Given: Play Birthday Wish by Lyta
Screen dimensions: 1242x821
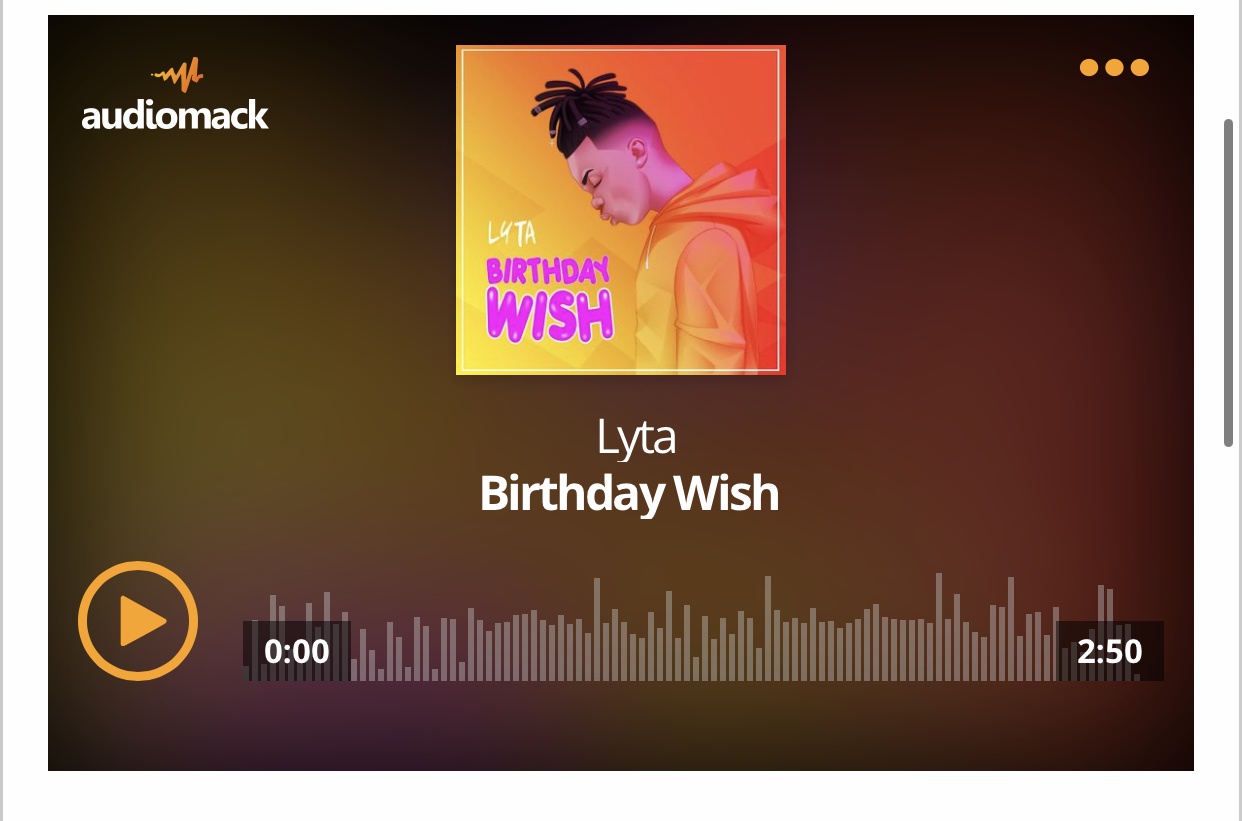Looking at the screenshot, I should coord(138,621).
